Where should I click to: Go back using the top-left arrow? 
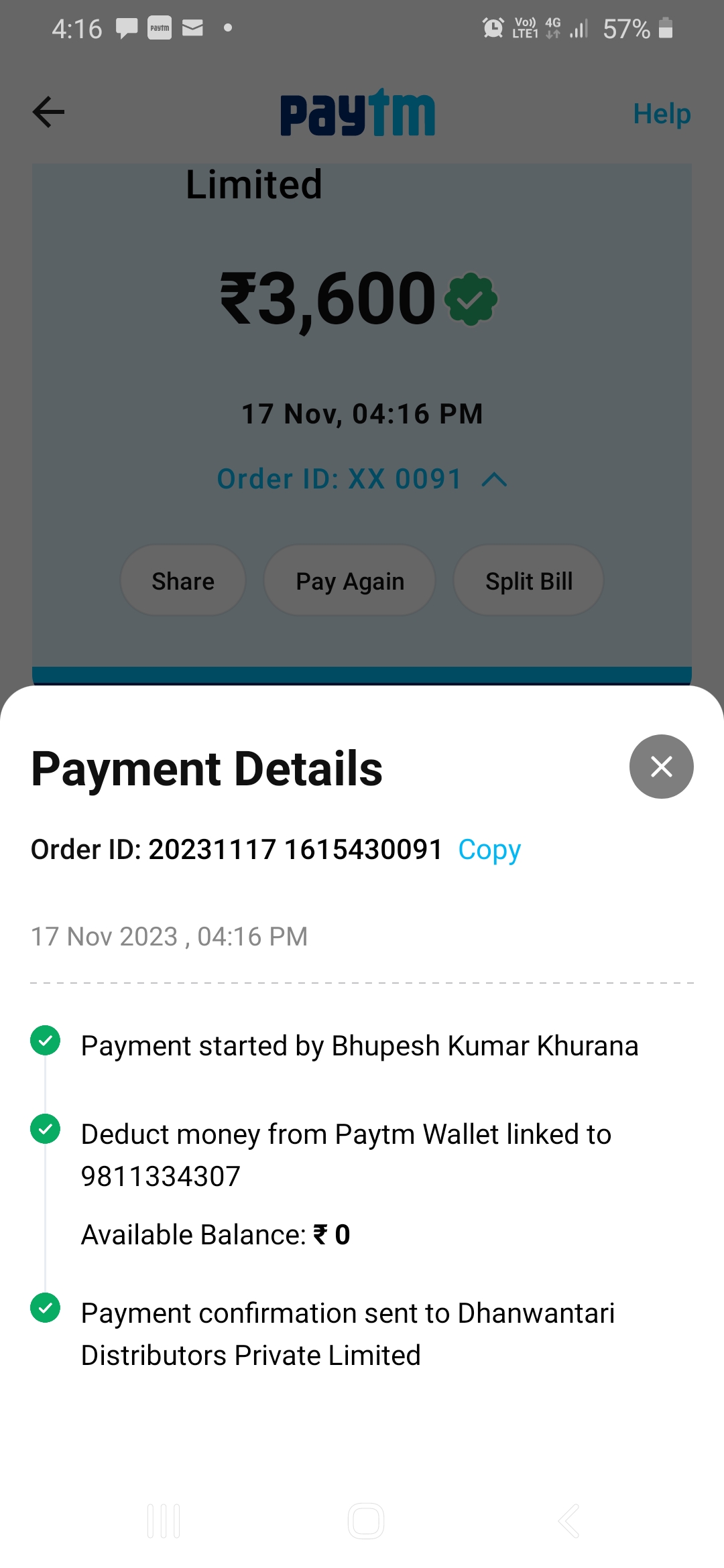coord(49,112)
